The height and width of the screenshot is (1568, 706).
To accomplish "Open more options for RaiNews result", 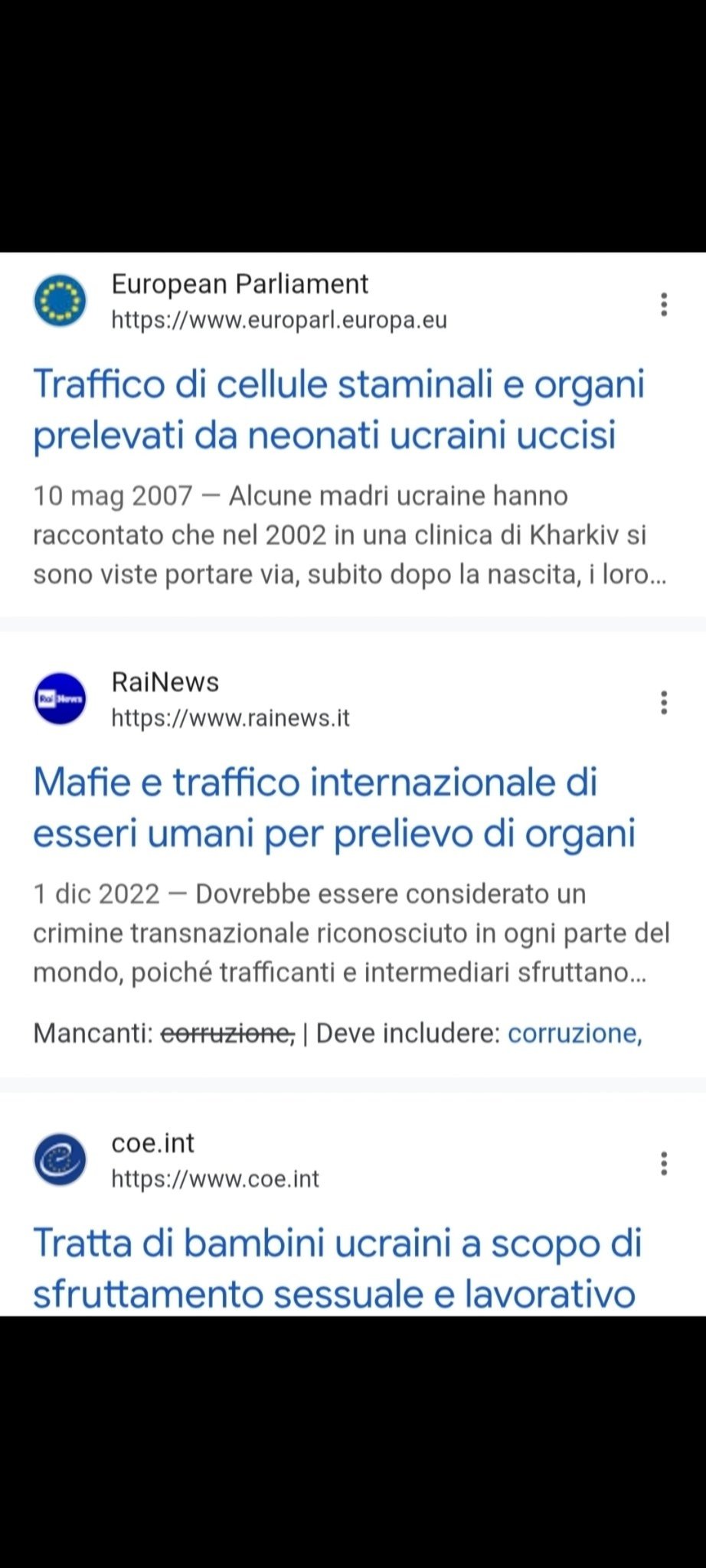I will click(x=664, y=702).
